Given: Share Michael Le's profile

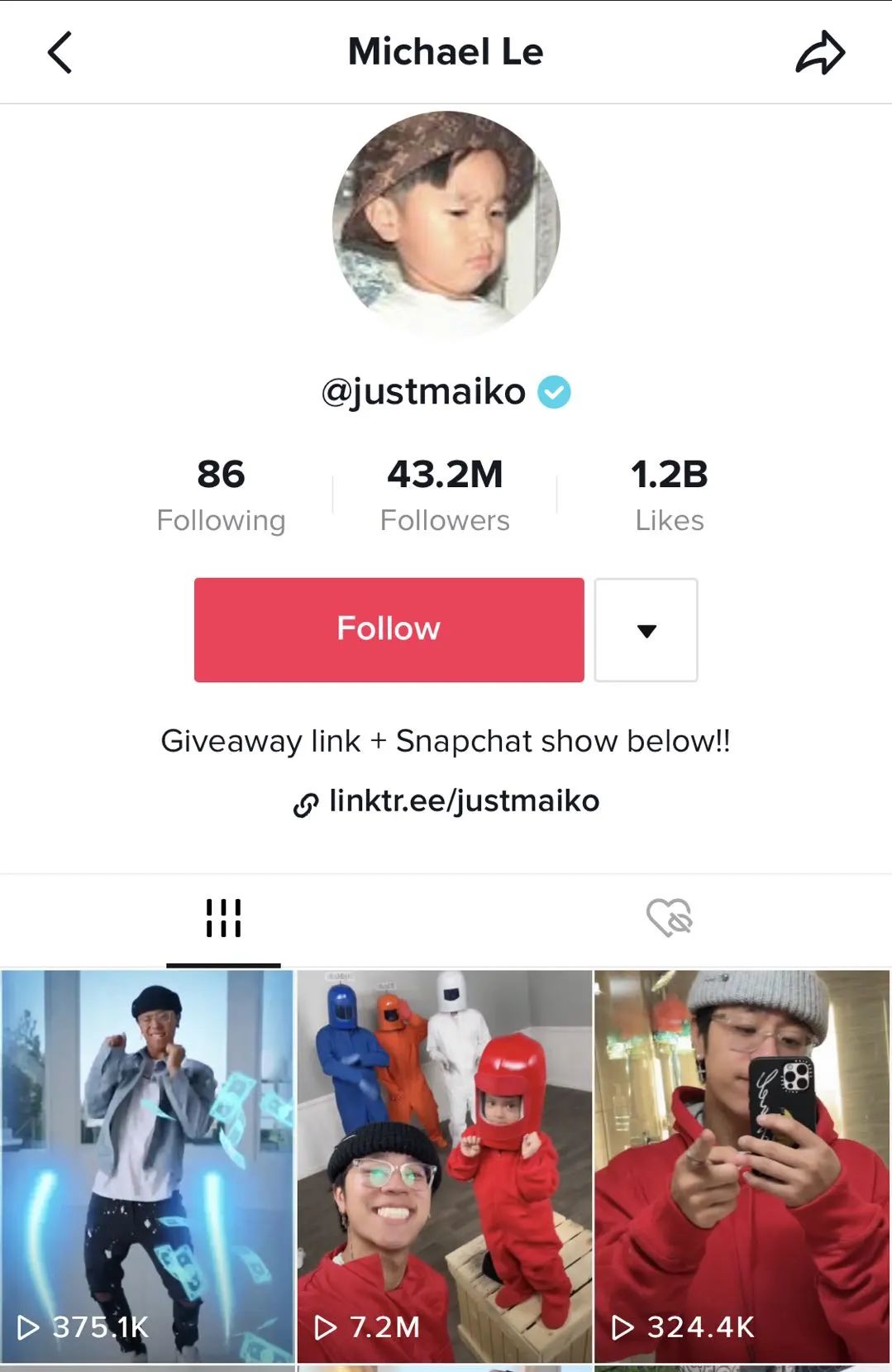Looking at the screenshot, I should point(819,53).
